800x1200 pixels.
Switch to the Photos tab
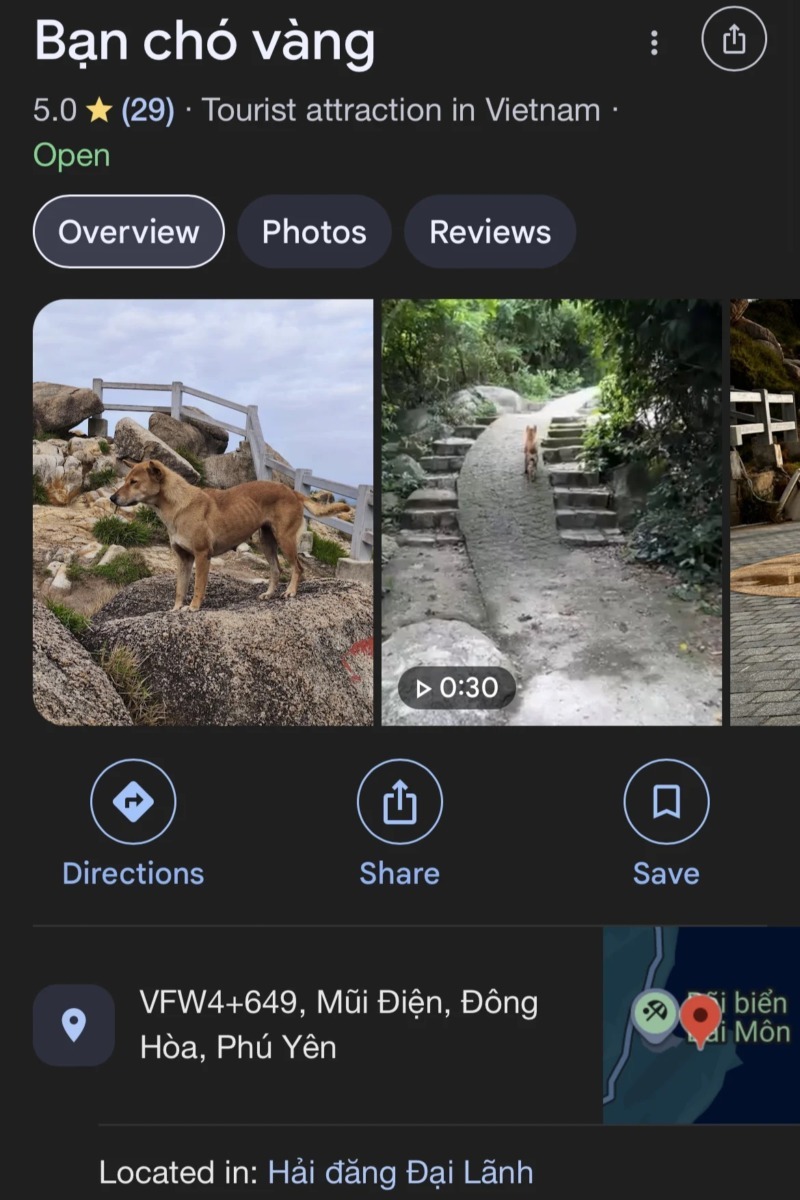pos(314,232)
